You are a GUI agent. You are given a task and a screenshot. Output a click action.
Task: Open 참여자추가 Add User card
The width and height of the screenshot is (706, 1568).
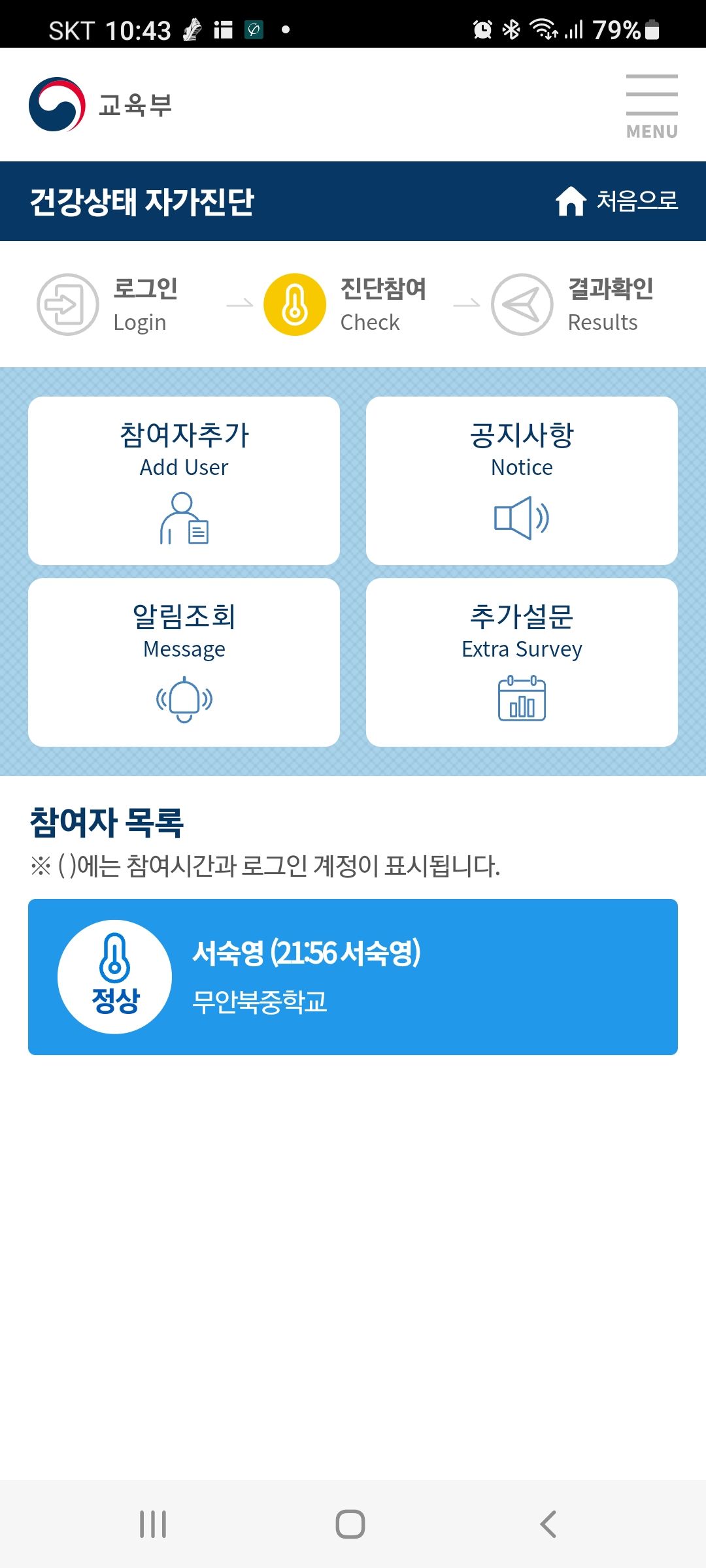(x=184, y=481)
